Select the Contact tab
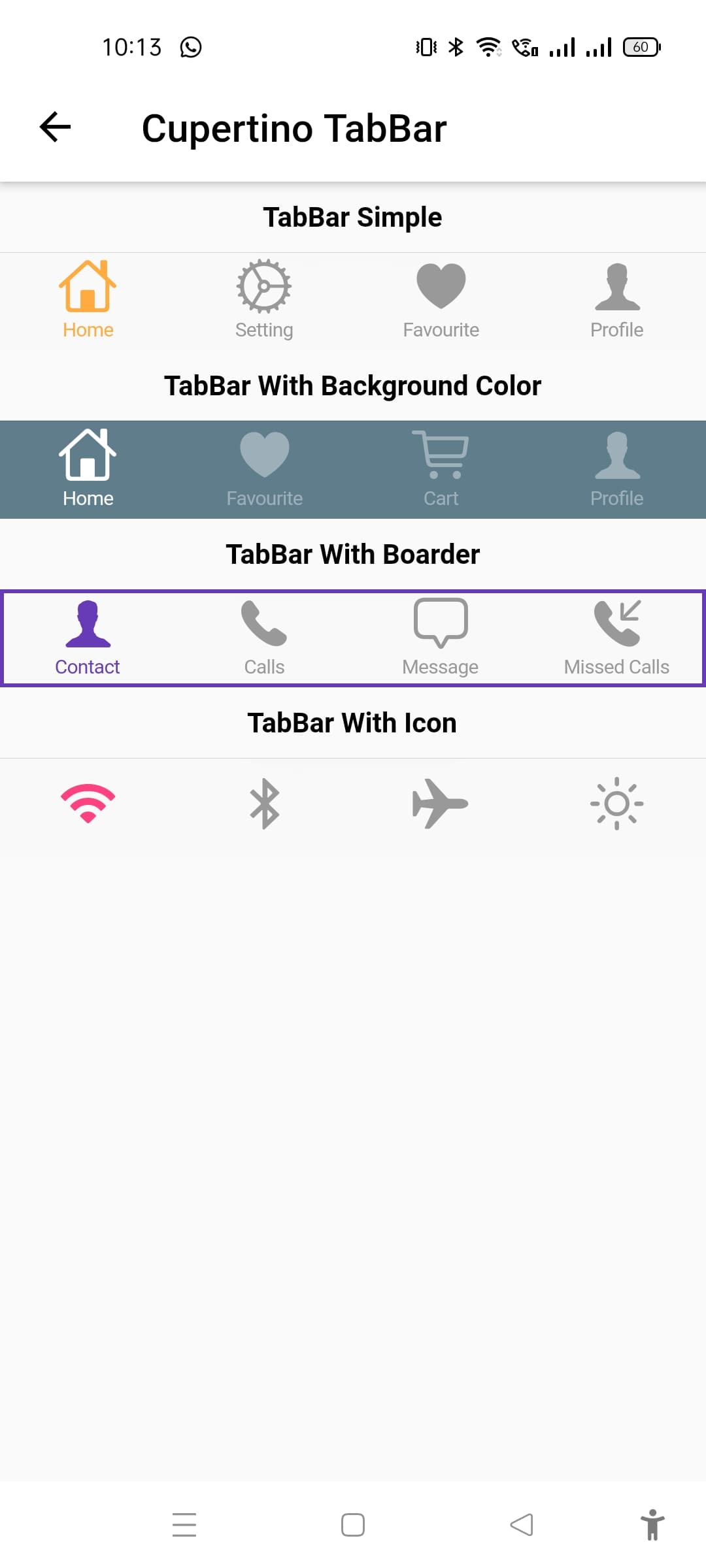The image size is (706, 1568). pos(88,638)
